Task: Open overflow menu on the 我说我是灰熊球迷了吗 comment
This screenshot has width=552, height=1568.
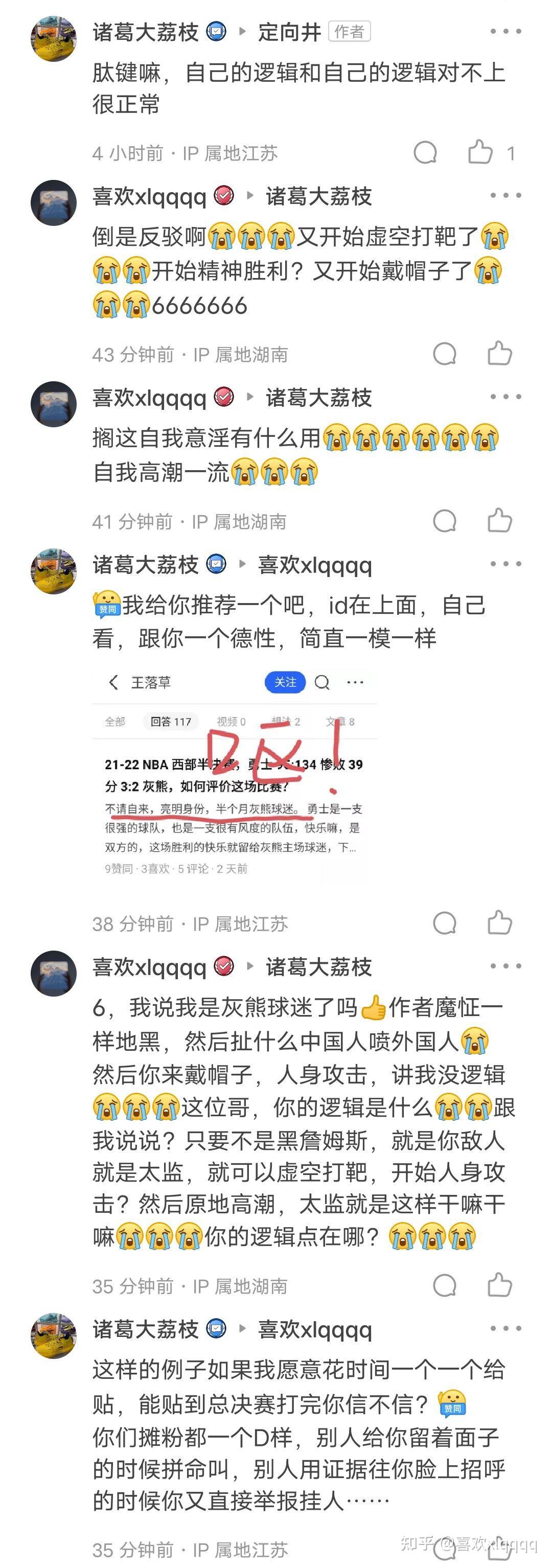Action: 506,966
